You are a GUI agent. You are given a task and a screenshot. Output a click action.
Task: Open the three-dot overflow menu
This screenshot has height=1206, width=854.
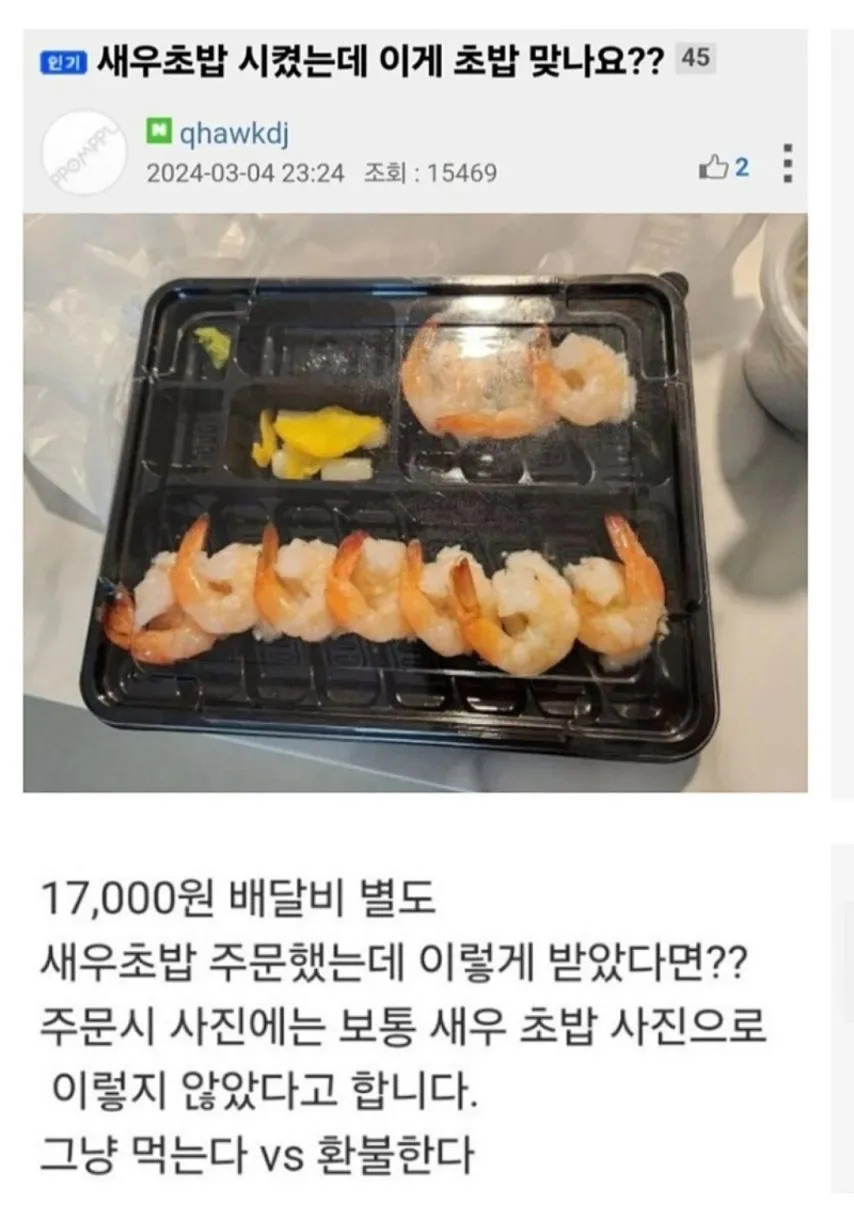click(x=787, y=163)
